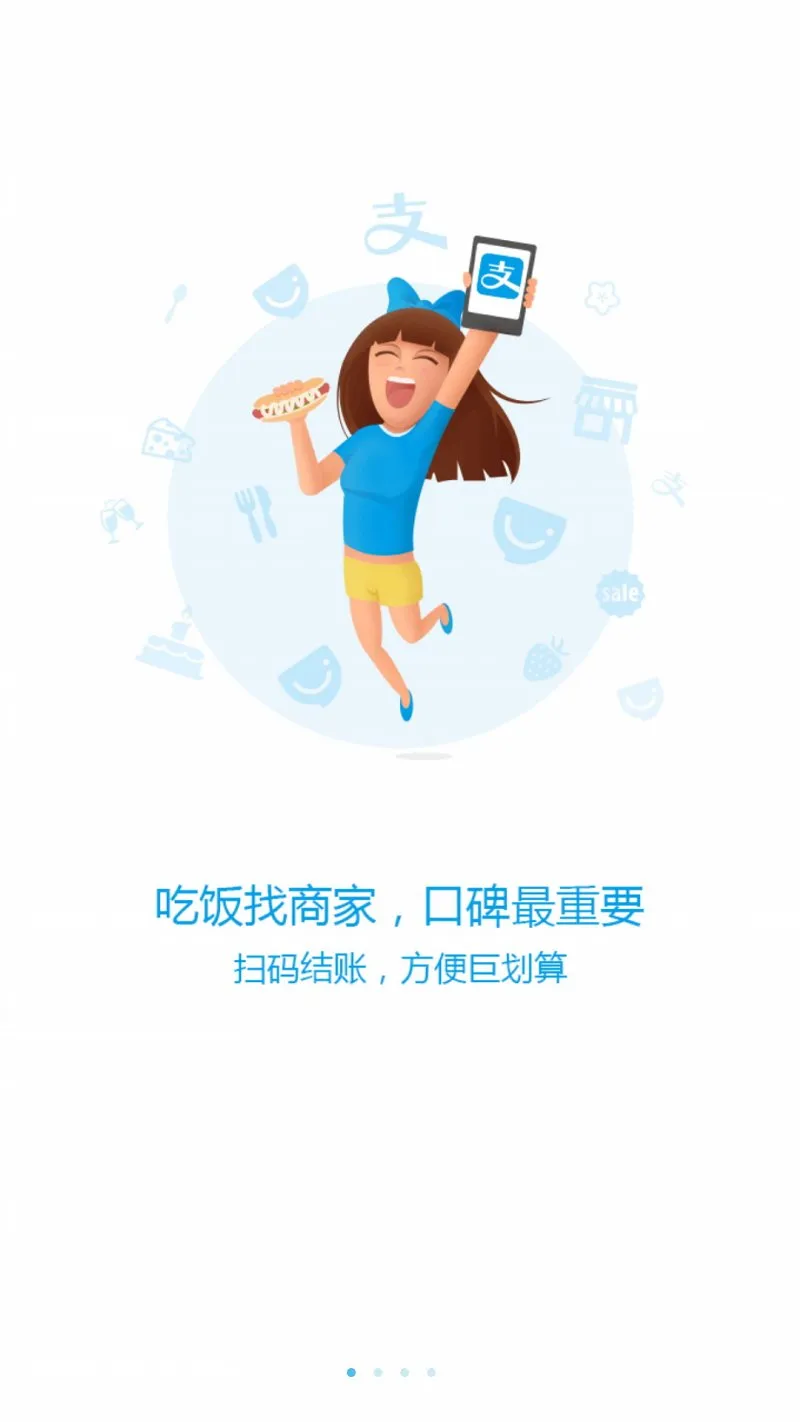The width and height of the screenshot is (800, 1422).
Task: Tap the last page indicator dot
Action: (431, 1372)
